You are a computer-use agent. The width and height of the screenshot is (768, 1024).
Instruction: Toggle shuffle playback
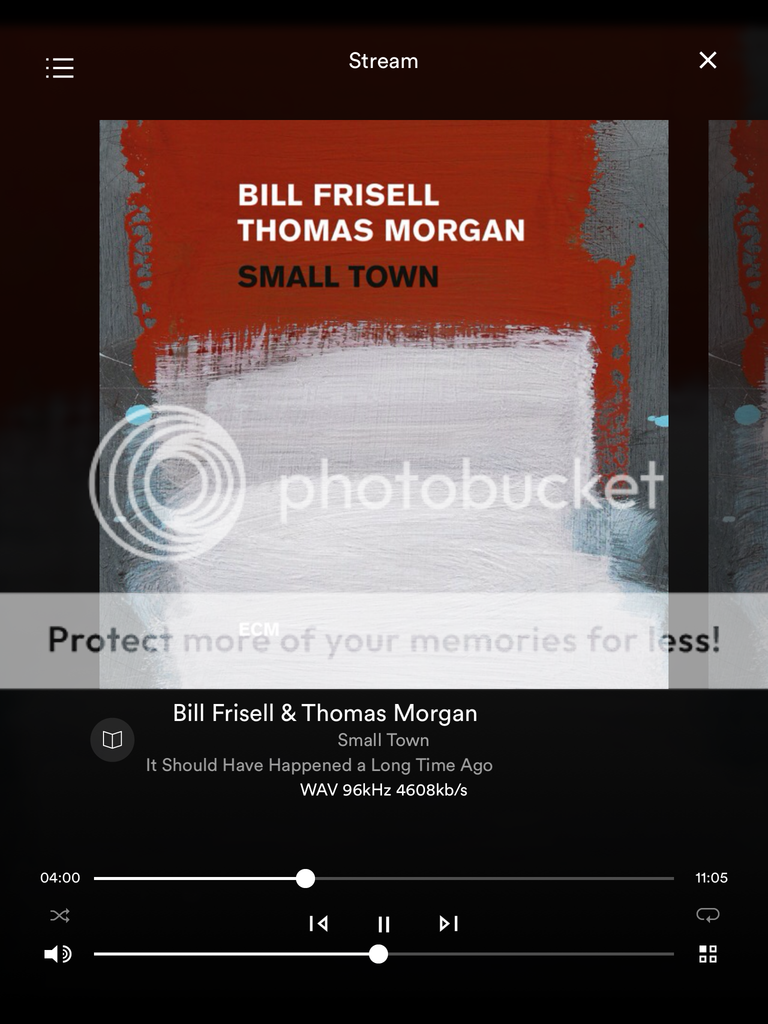(60, 915)
